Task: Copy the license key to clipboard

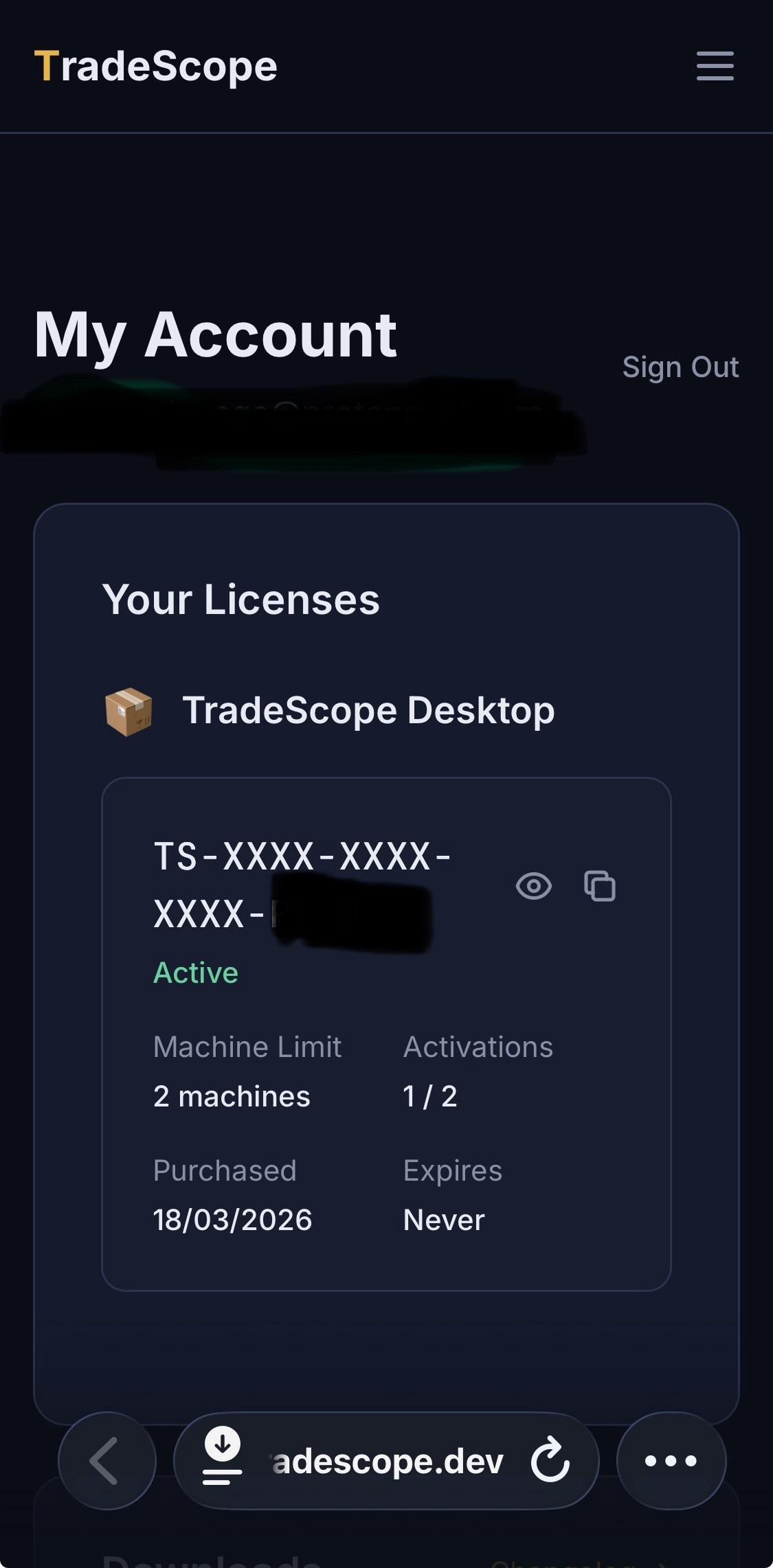Action: pyautogui.click(x=599, y=886)
